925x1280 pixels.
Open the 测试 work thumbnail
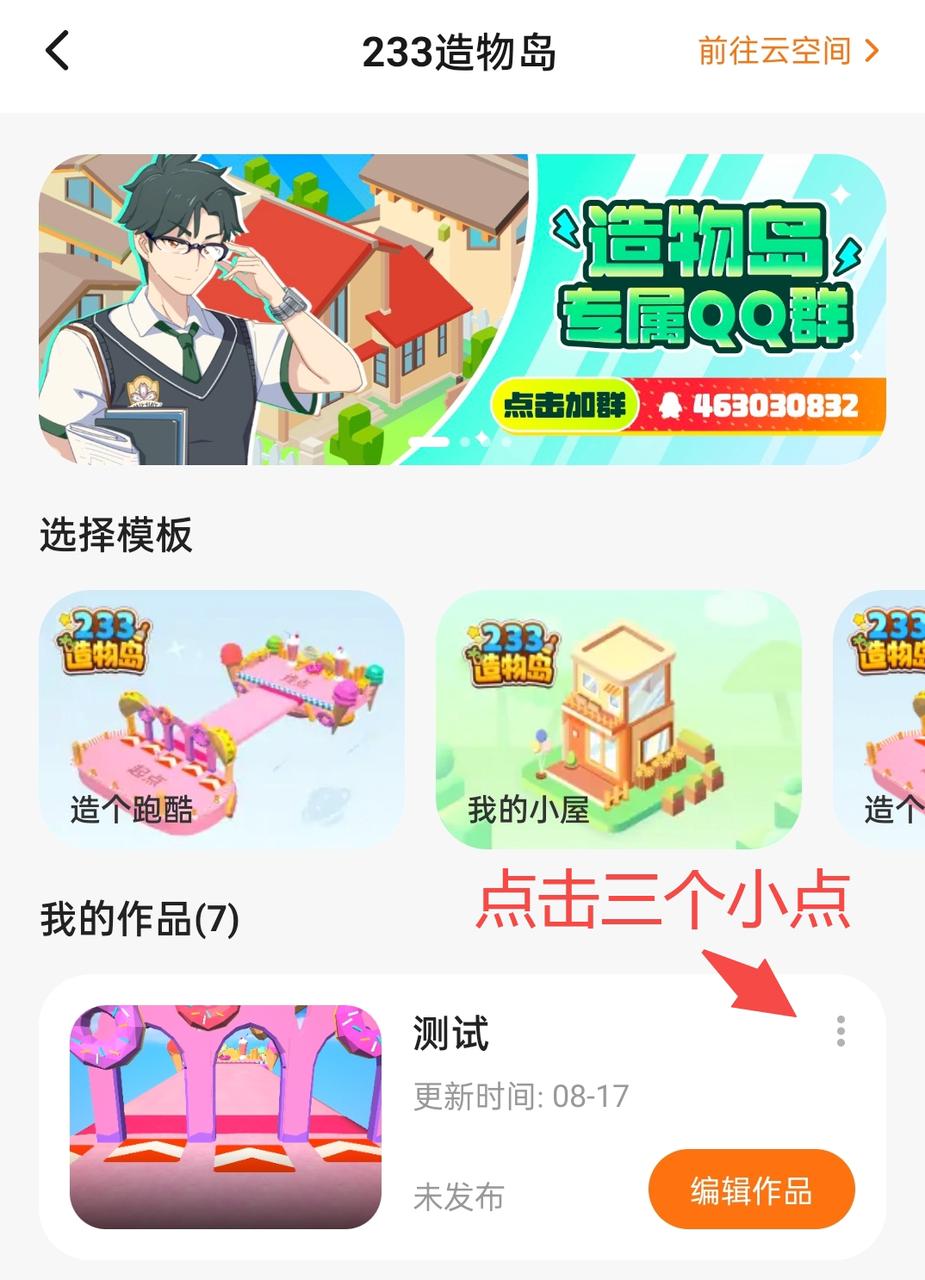[226, 1116]
